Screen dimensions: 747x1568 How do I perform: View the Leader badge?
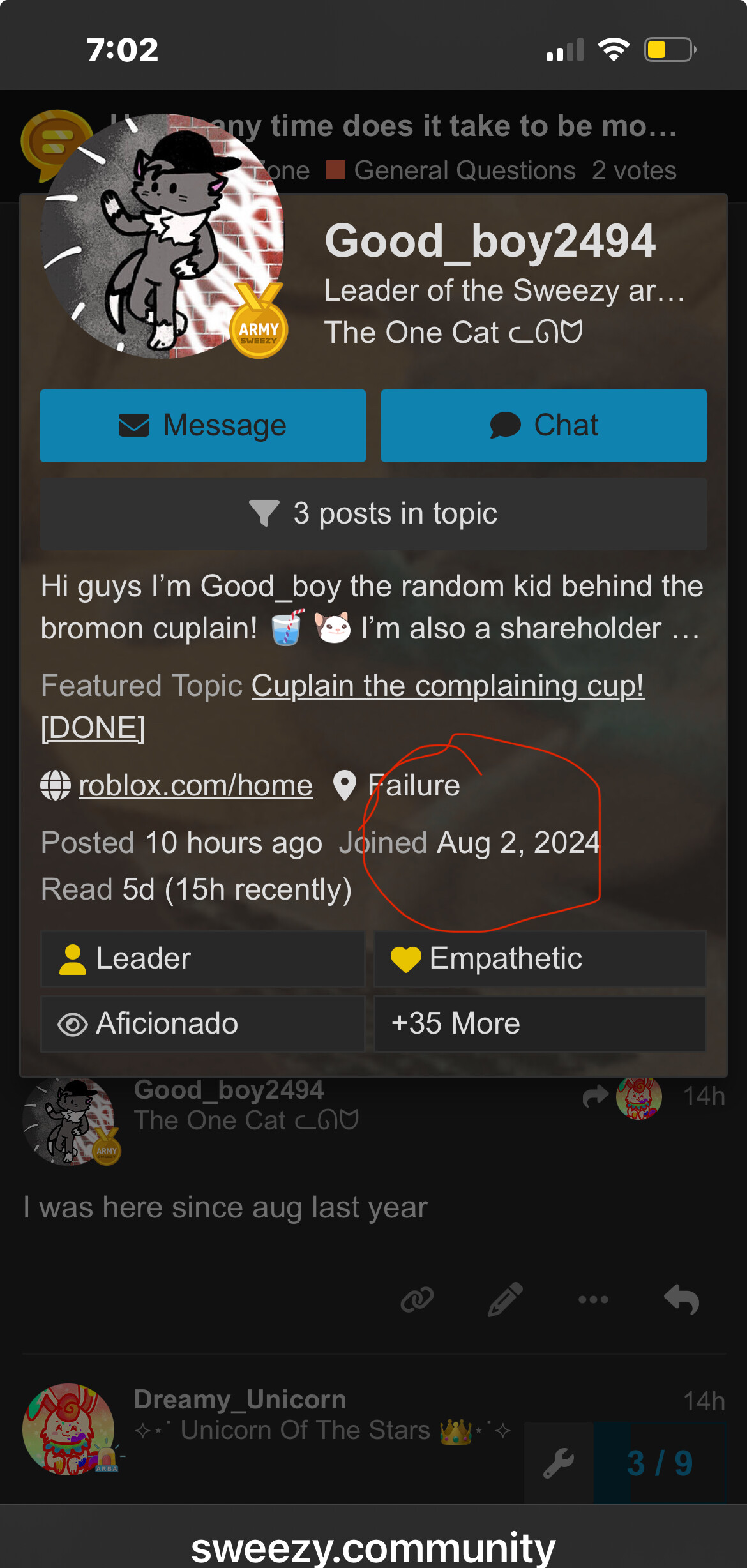point(202,958)
